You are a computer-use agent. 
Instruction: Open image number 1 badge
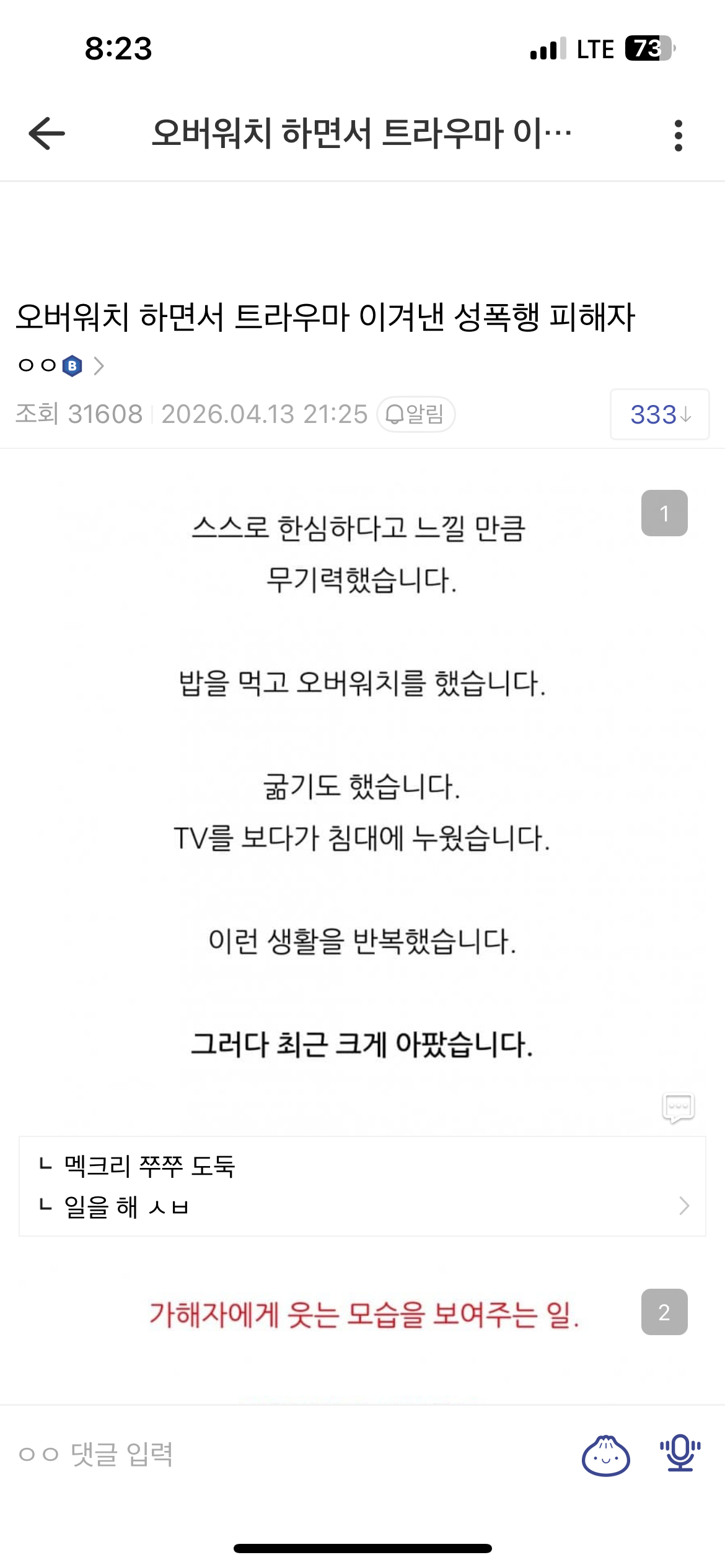664,513
